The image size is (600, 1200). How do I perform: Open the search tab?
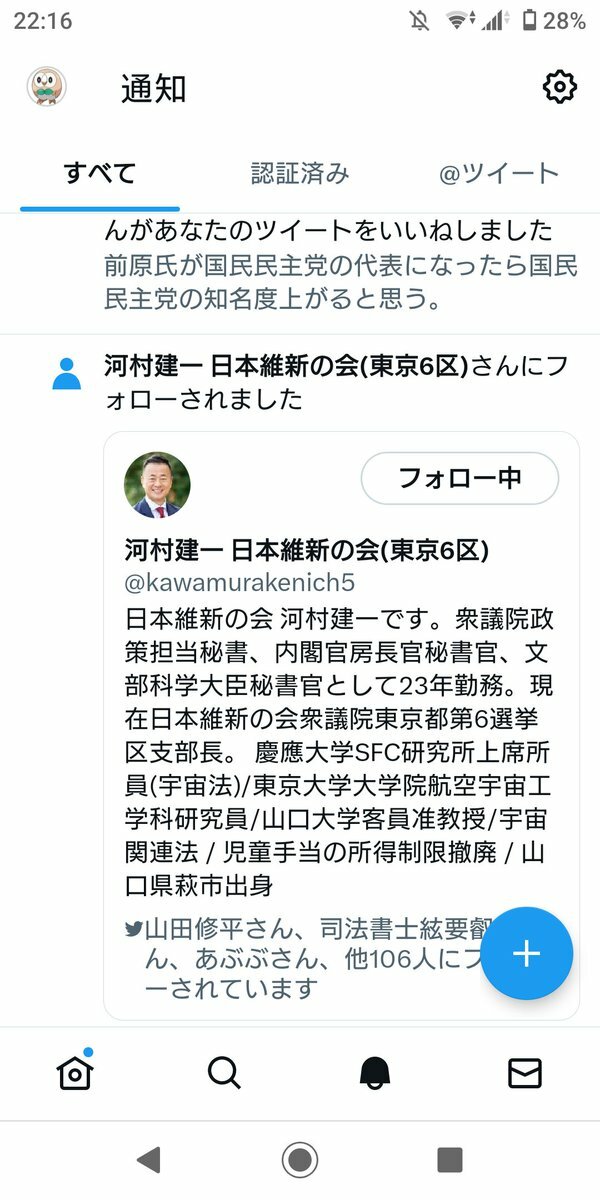click(x=224, y=1073)
